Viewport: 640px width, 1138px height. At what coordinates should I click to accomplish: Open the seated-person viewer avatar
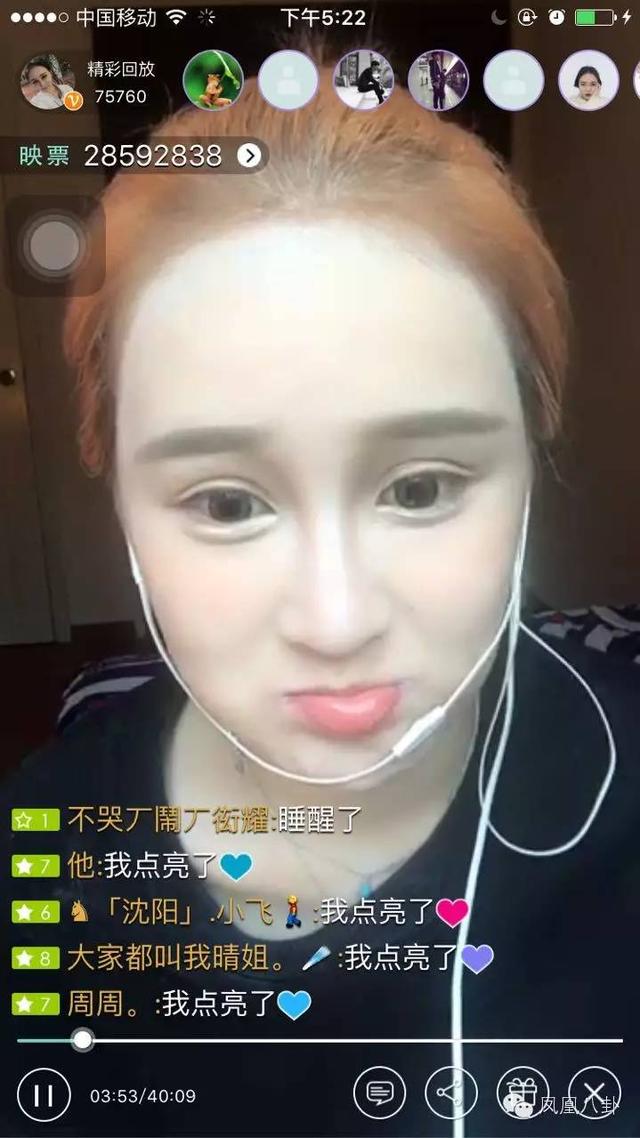pos(363,80)
